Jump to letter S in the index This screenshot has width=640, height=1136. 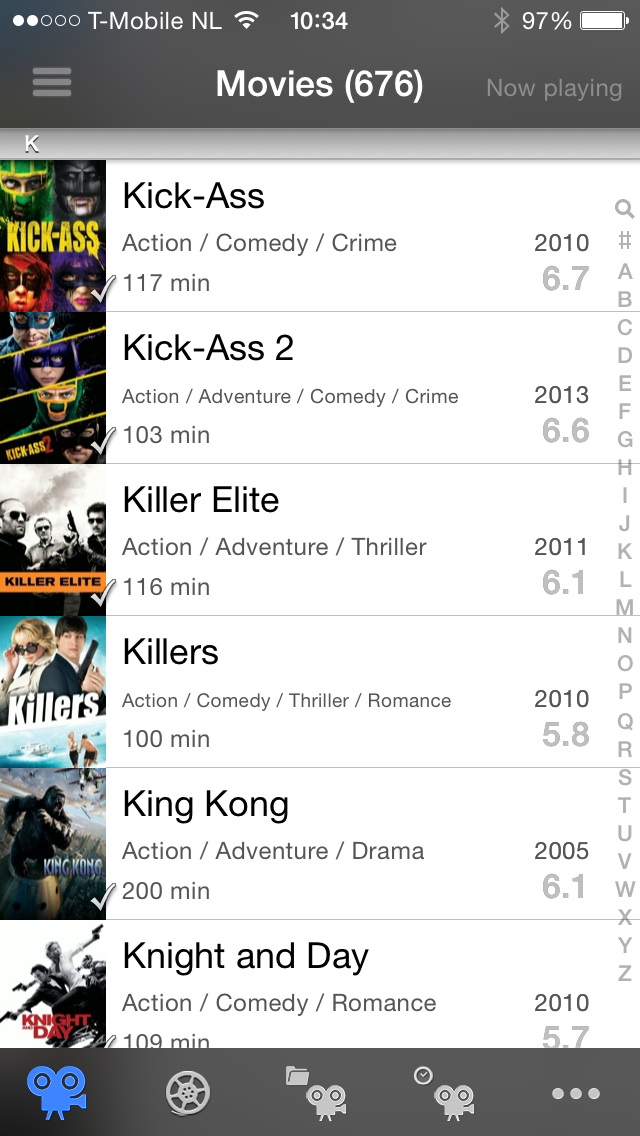pyautogui.click(x=624, y=777)
